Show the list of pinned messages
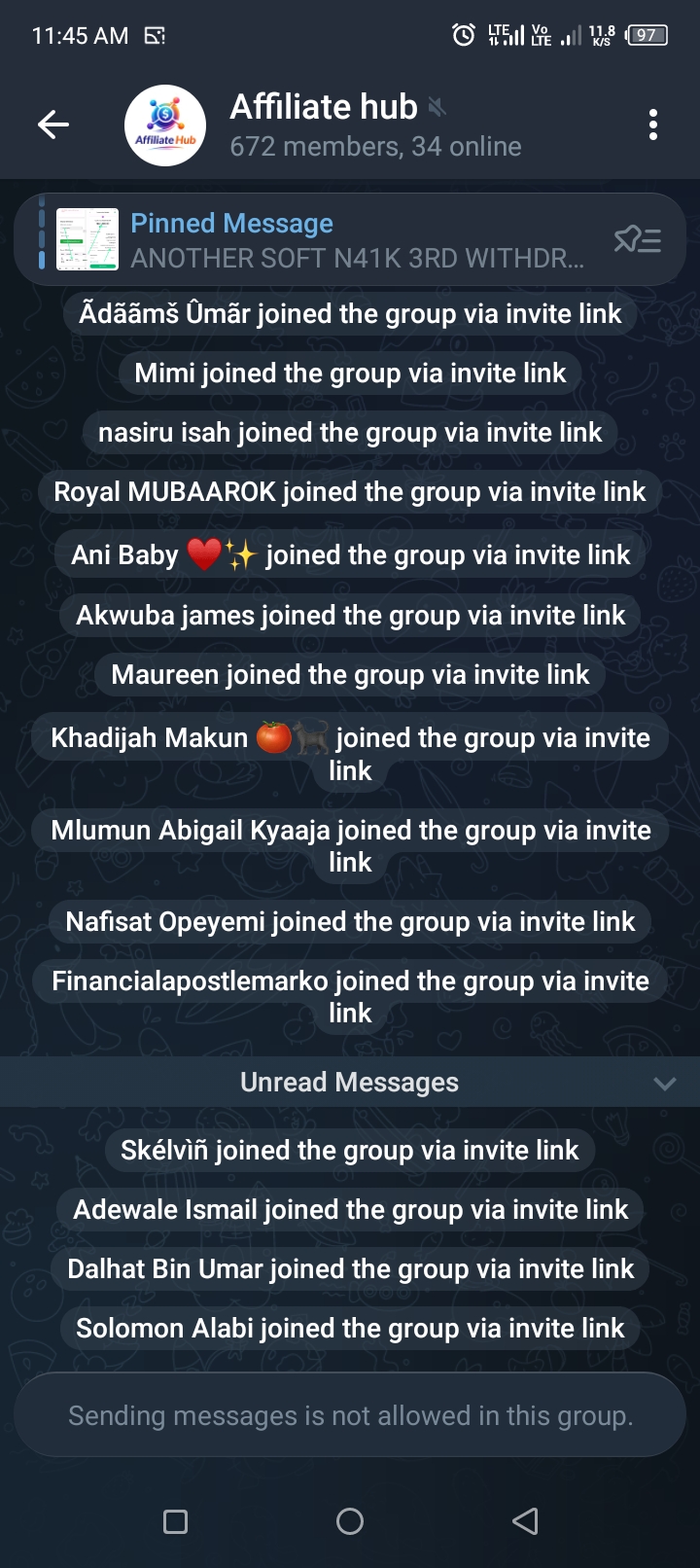Screen dimensions: 700x1568 [638, 239]
